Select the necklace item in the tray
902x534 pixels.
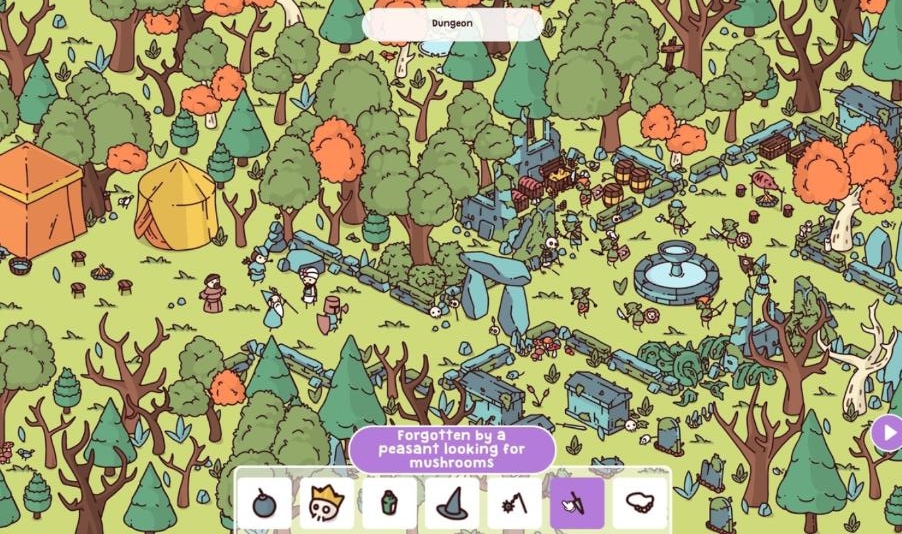pos(640,502)
